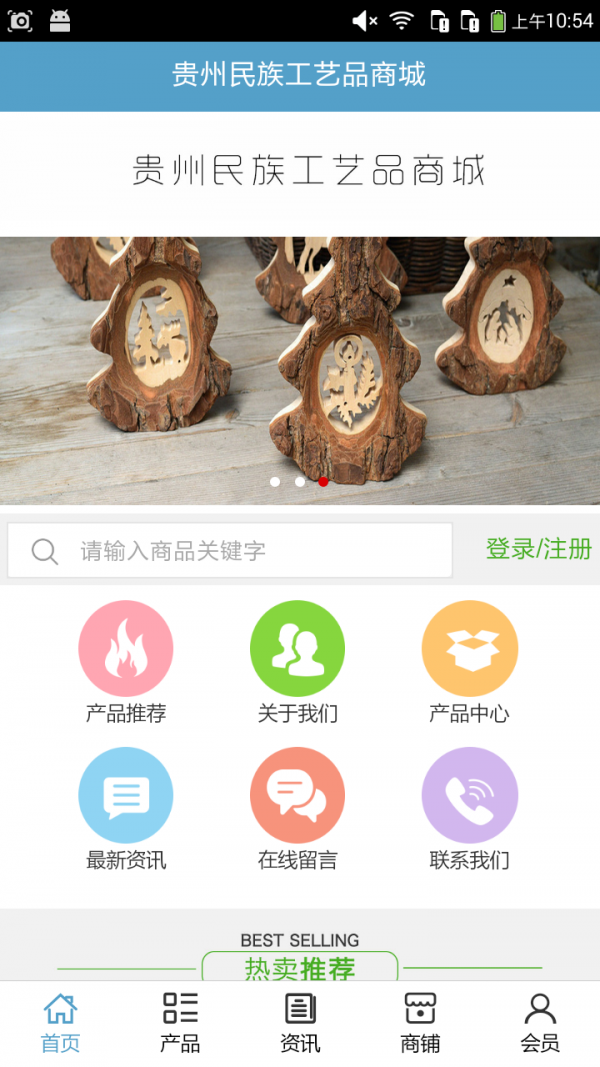Tap the product keyword search field
This screenshot has height=1067, width=600.
click(230, 551)
